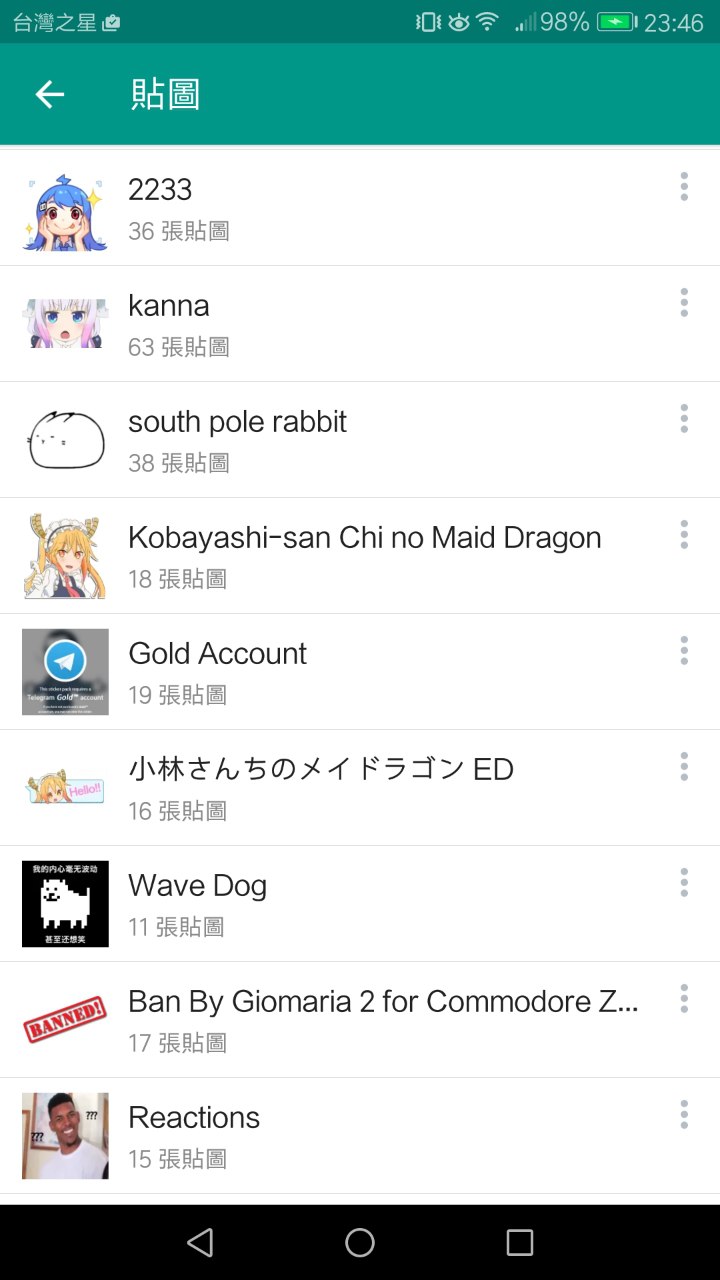Image resolution: width=720 pixels, height=1280 pixels.
Task: Open overflow menu for Reactions pack
Action: coord(684,1115)
